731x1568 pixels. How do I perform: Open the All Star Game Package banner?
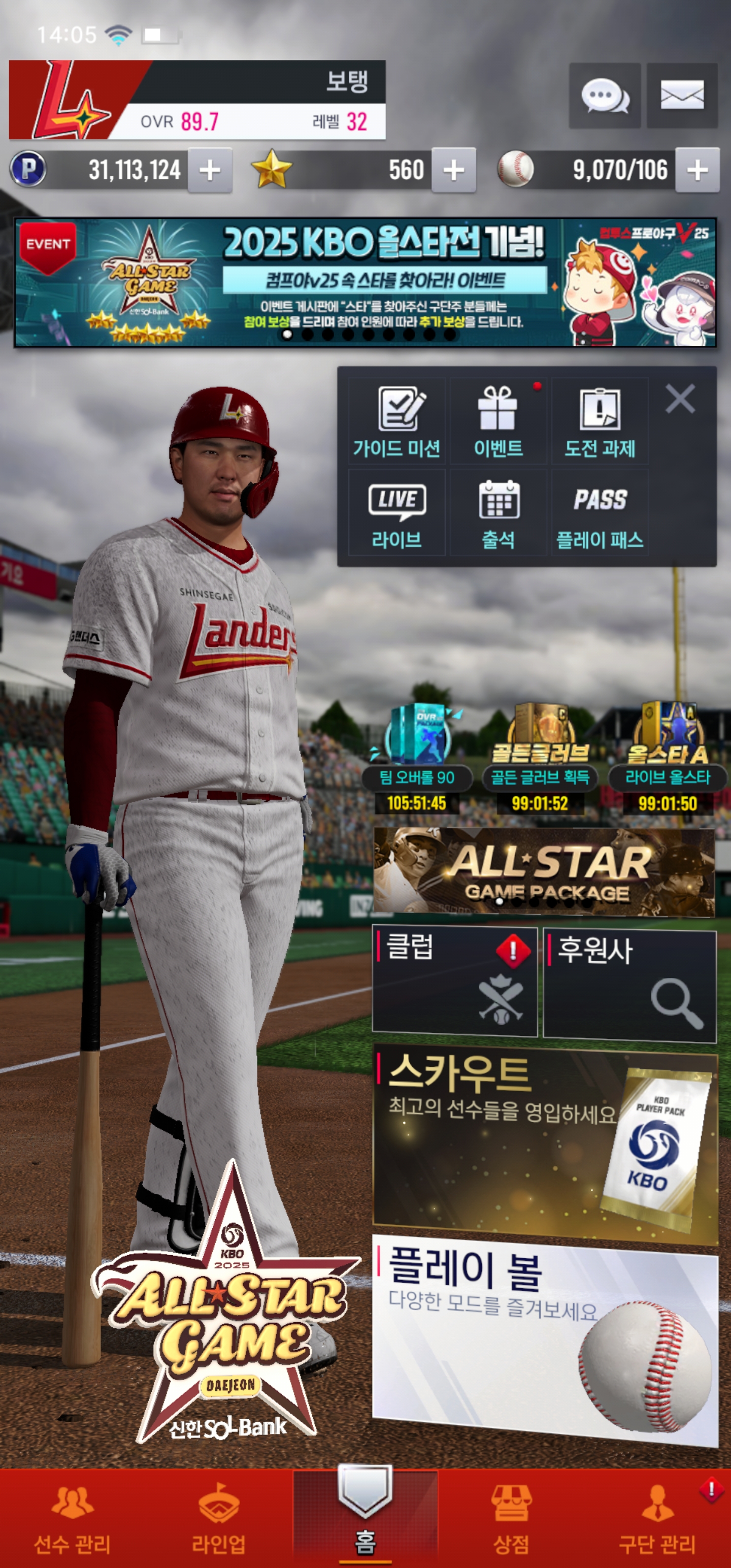click(x=544, y=872)
